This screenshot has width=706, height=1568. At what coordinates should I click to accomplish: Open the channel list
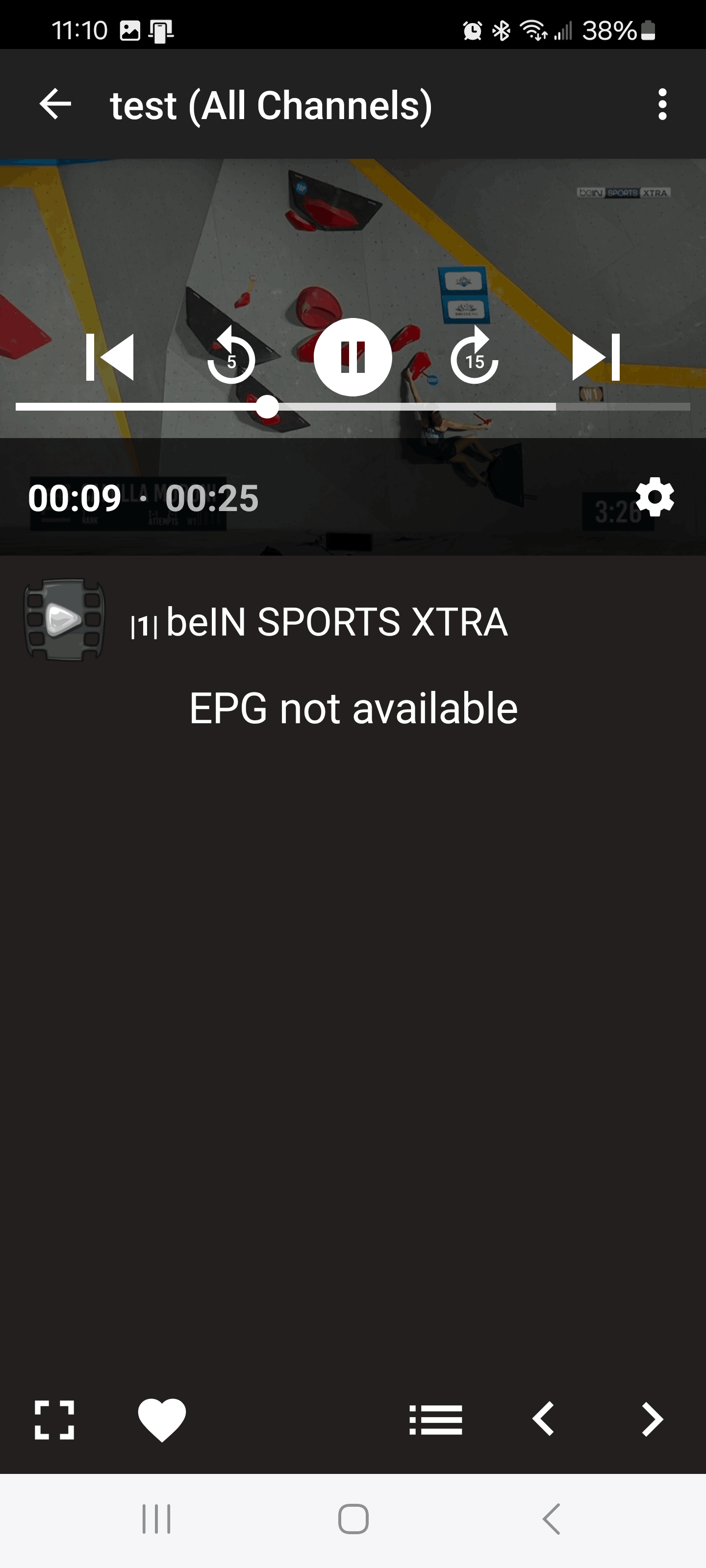coord(435,1420)
